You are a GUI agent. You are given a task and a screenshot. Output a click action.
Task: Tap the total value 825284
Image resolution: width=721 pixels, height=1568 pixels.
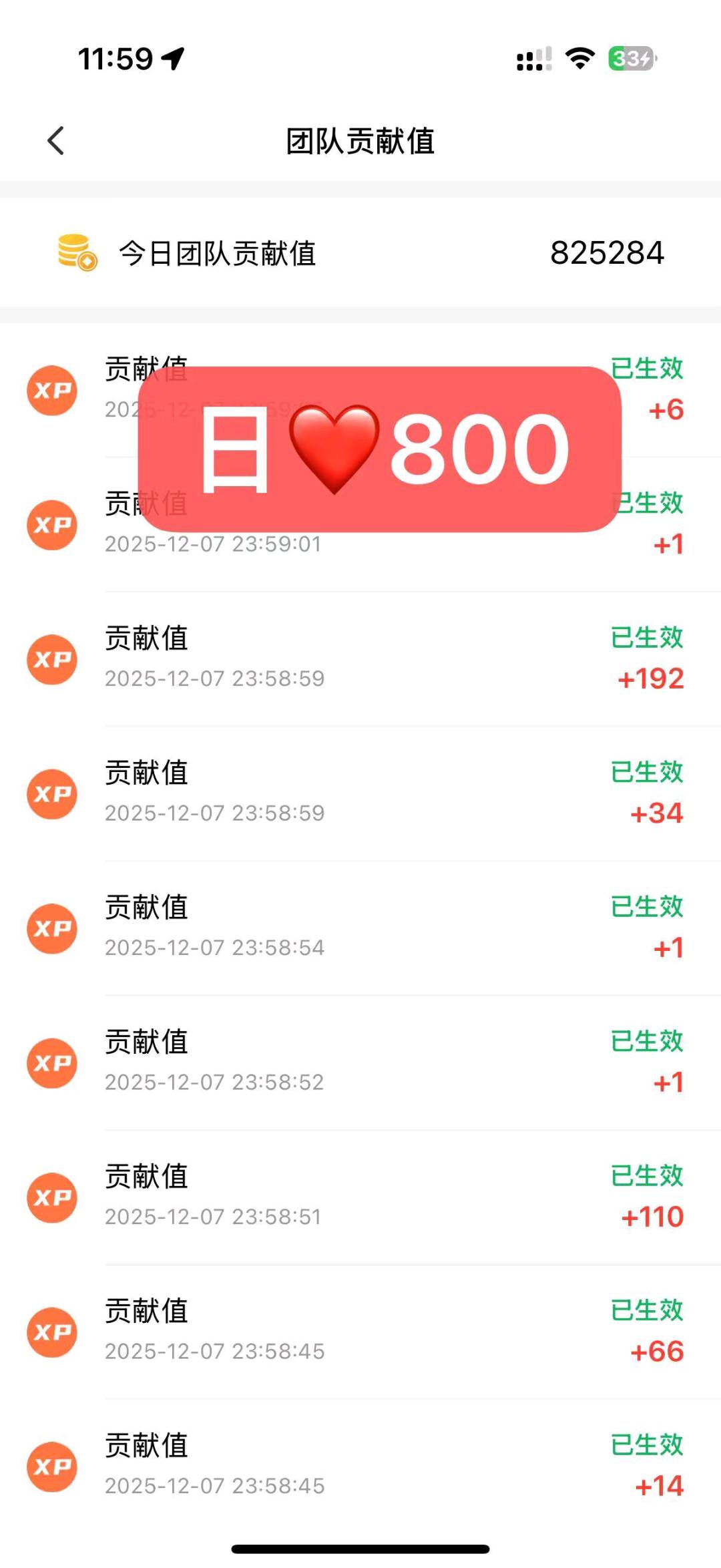pos(606,252)
